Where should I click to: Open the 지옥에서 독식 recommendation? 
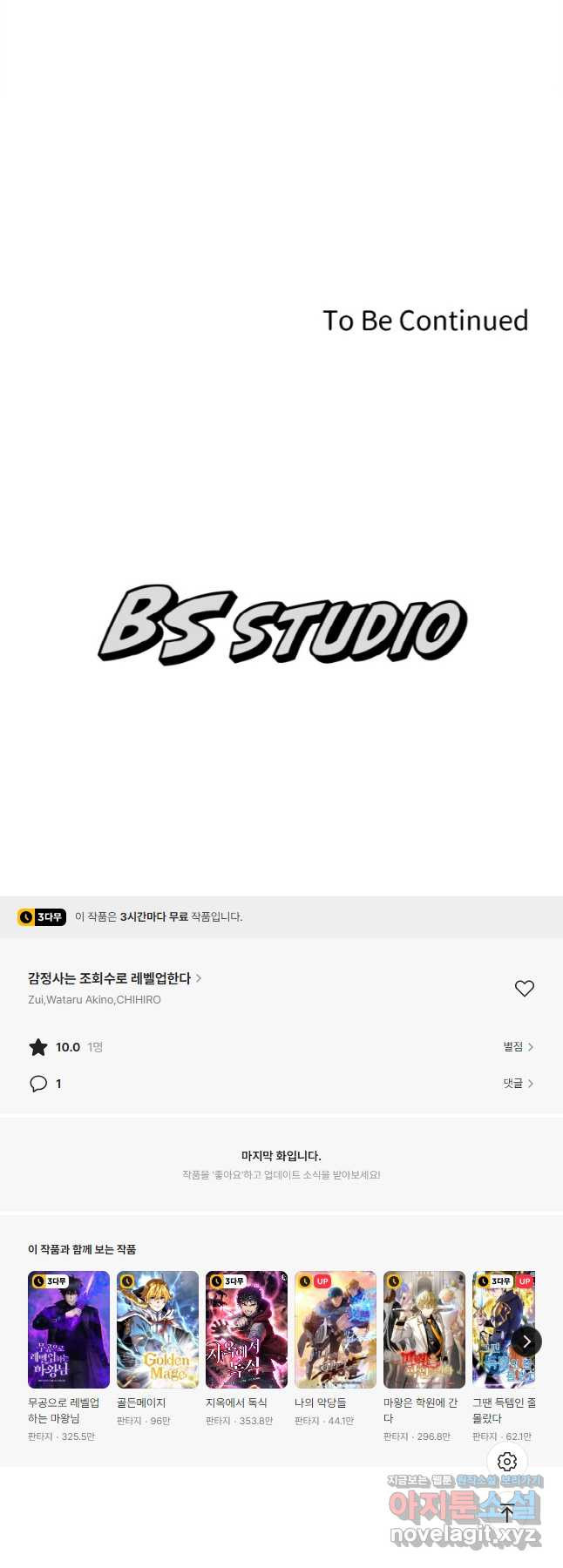tap(247, 1329)
